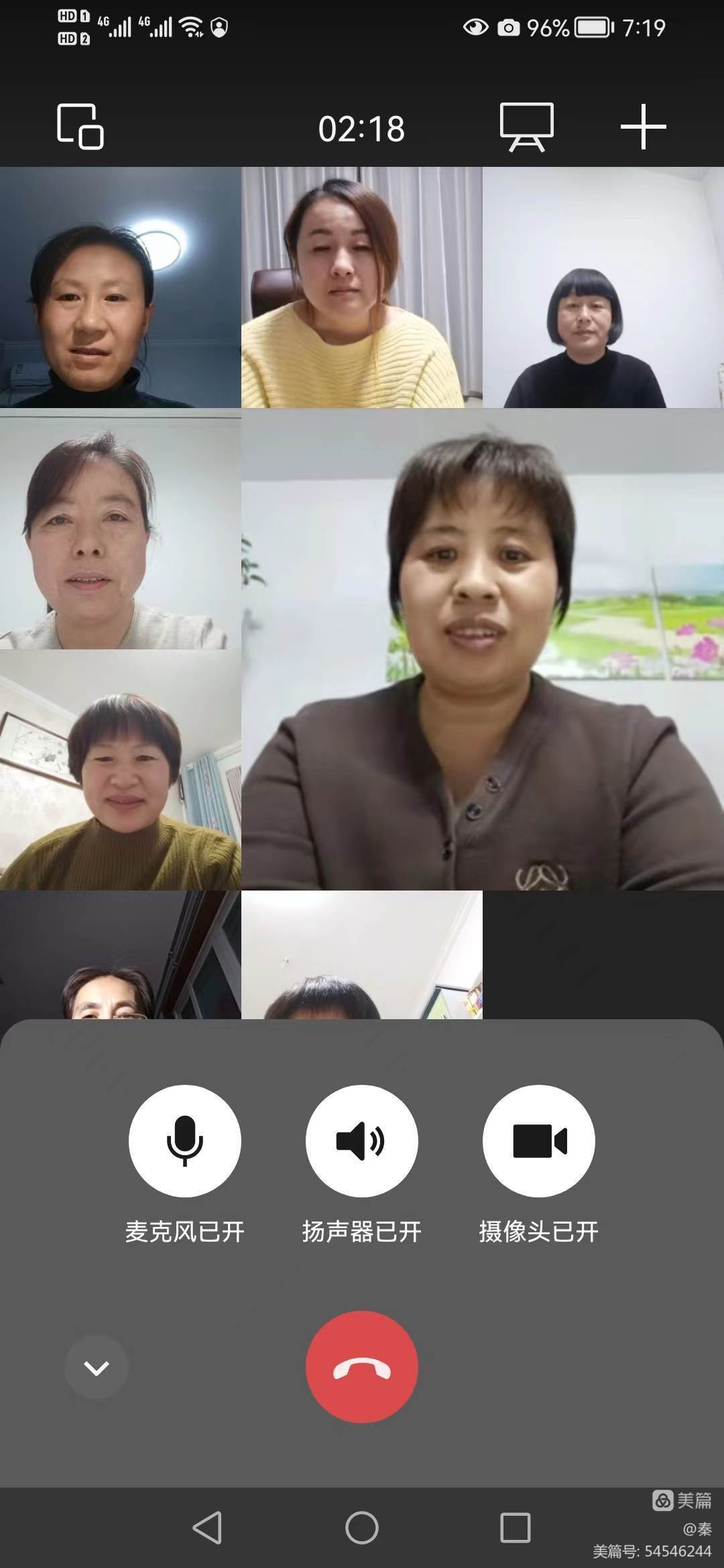Open the screen sharing presentation icon
The height and width of the screenshot is (1568, 724).
click(x=527, y=127)
